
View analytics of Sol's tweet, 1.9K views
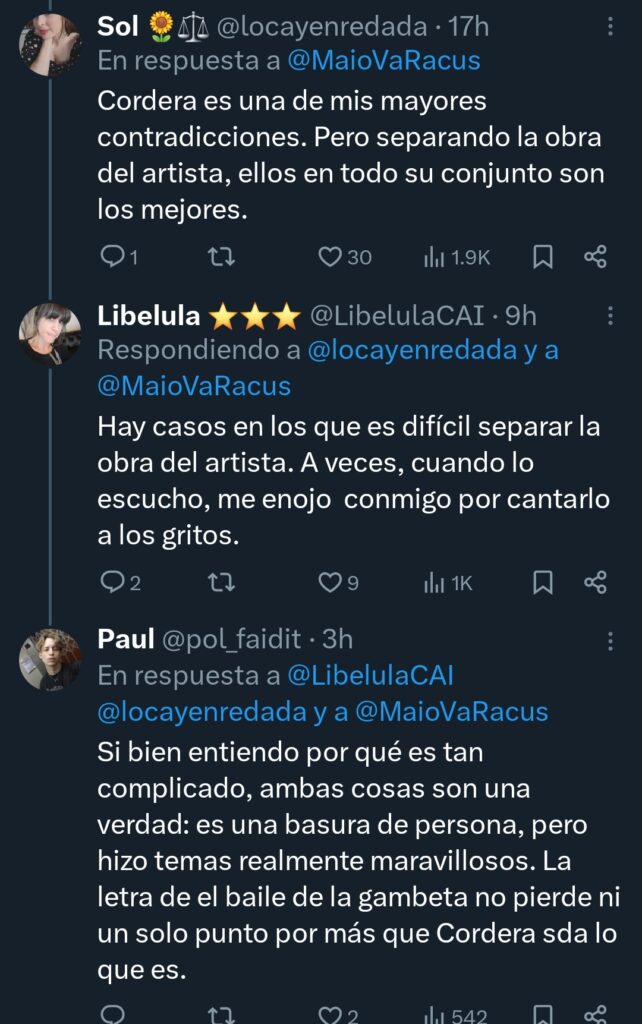[457, 257]
